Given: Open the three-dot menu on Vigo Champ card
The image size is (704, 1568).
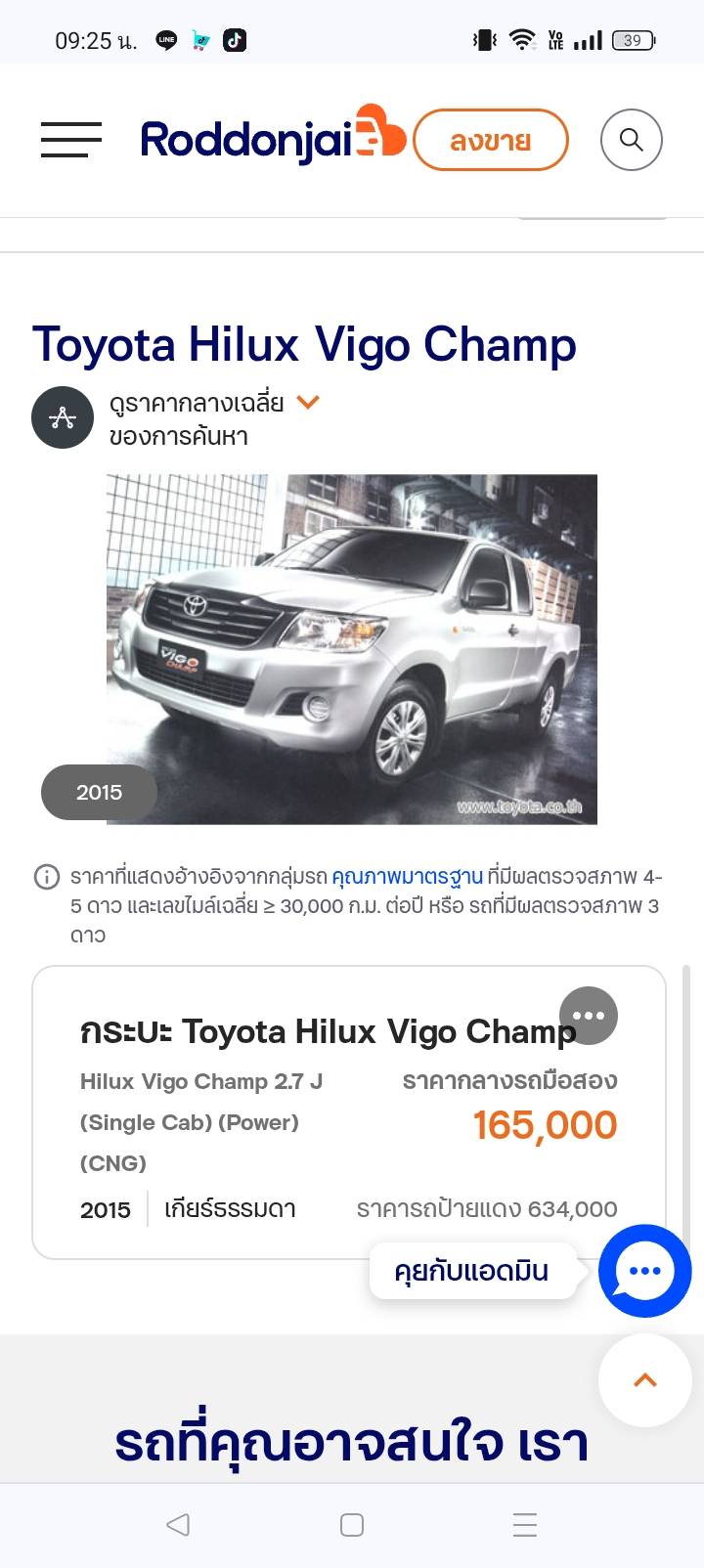Looking at the screenshot, I should (x=589, y=1016).
